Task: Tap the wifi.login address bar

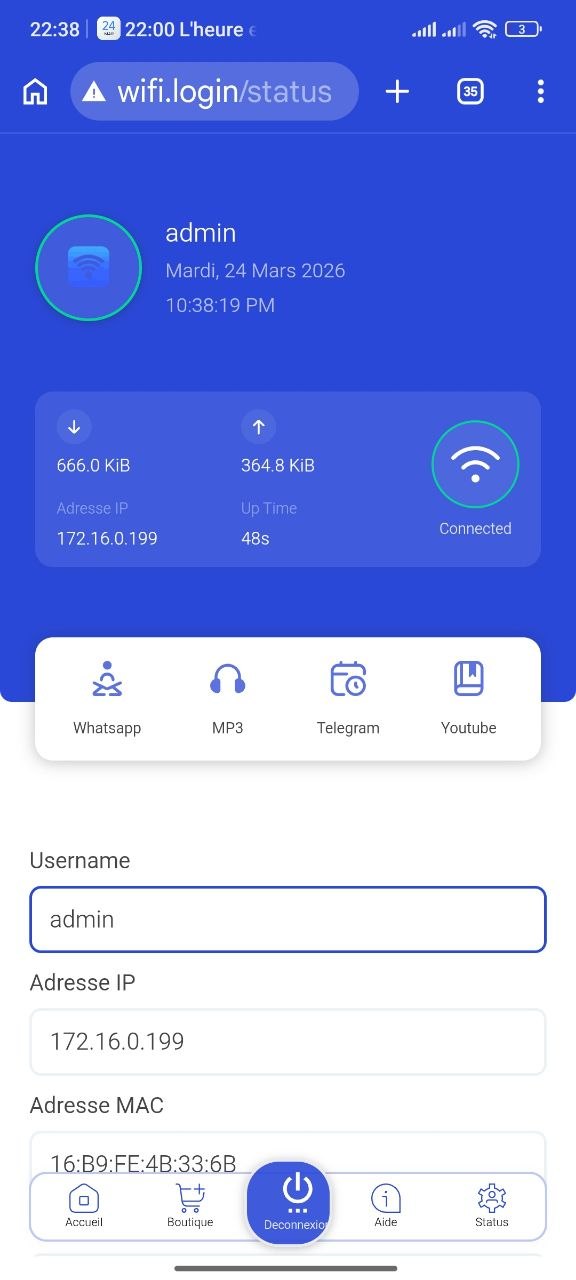Action: 214,92
